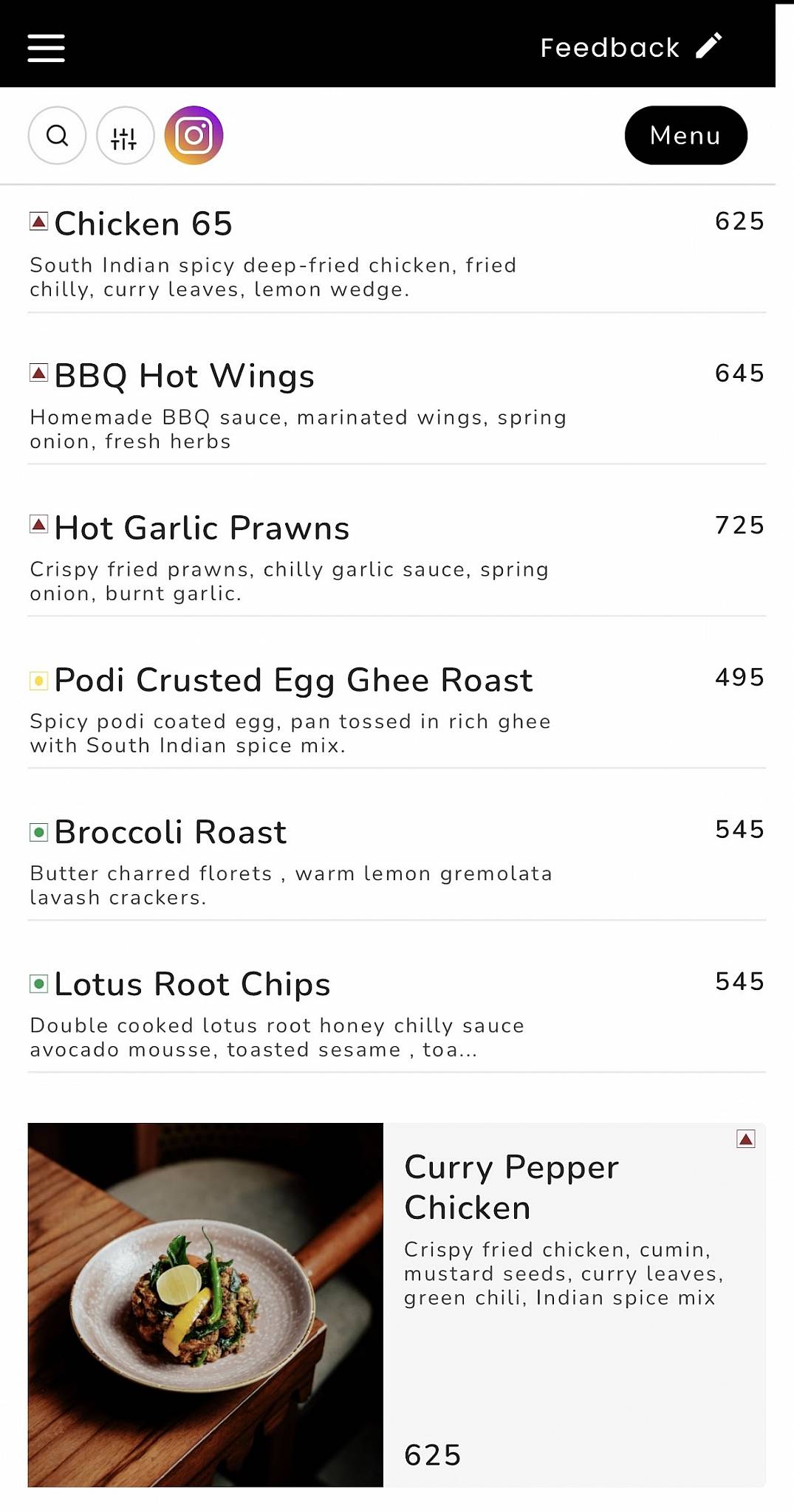Open the hamburger navigation menu
The width and height of the screenshot is (794, 1512).
click(45, 46)
